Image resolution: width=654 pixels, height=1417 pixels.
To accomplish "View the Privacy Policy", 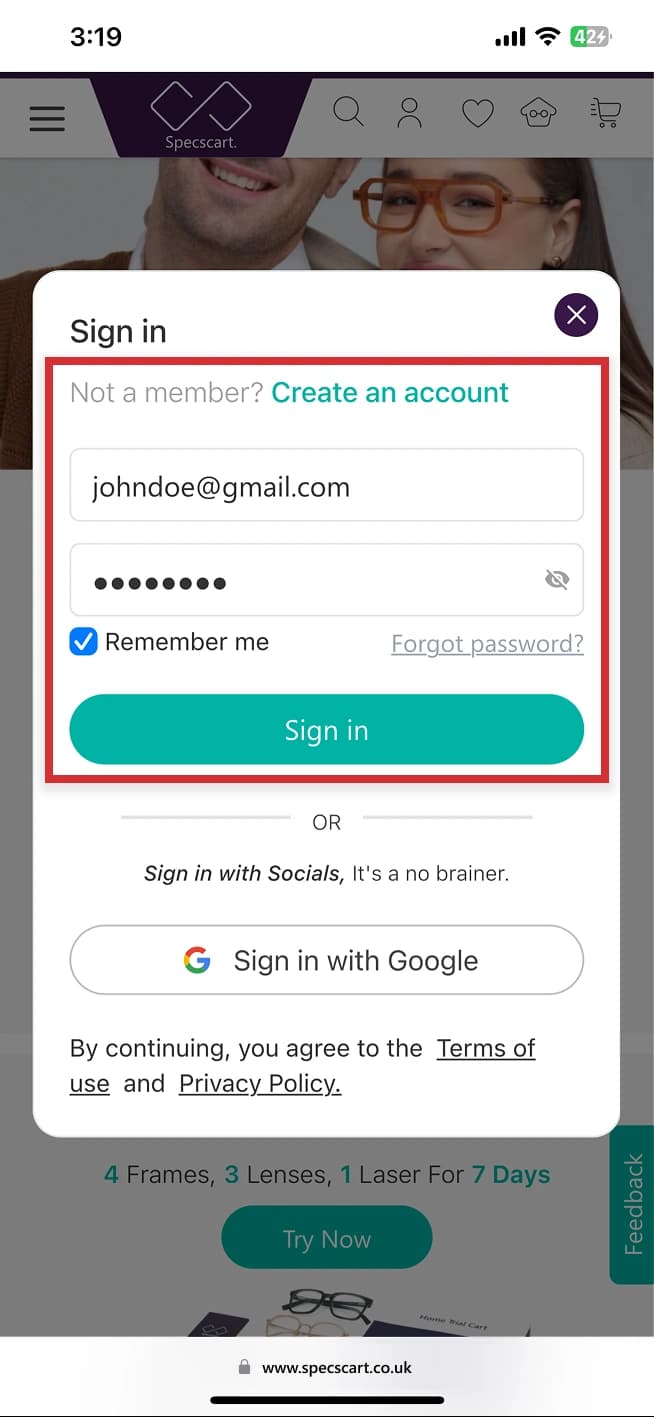I will (260, 1084).
